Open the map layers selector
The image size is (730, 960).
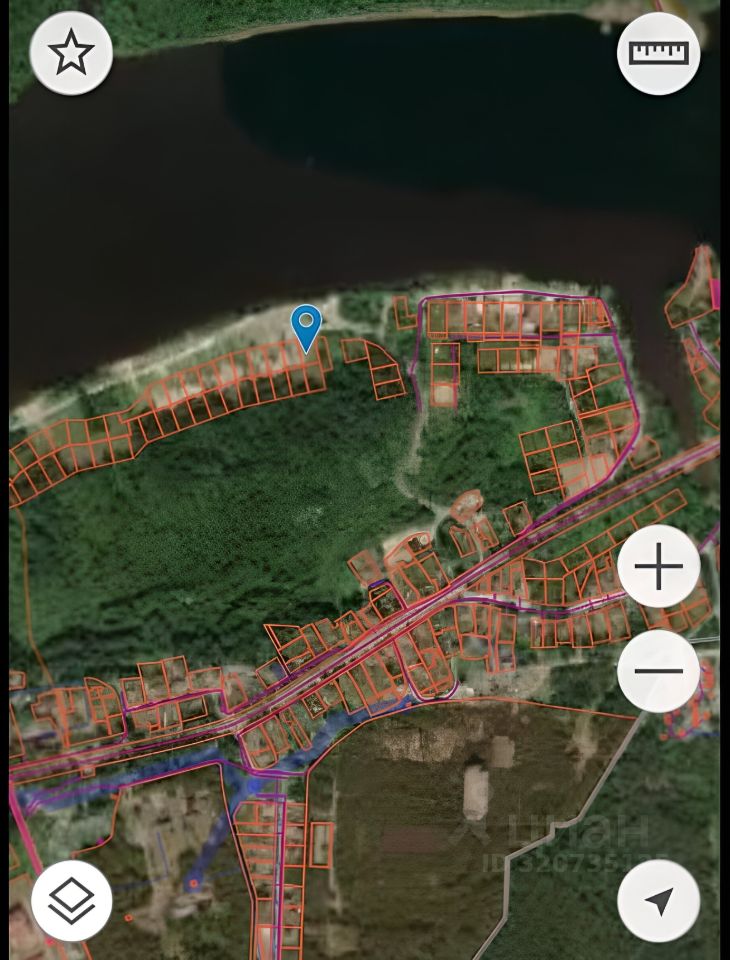[72, 900]
